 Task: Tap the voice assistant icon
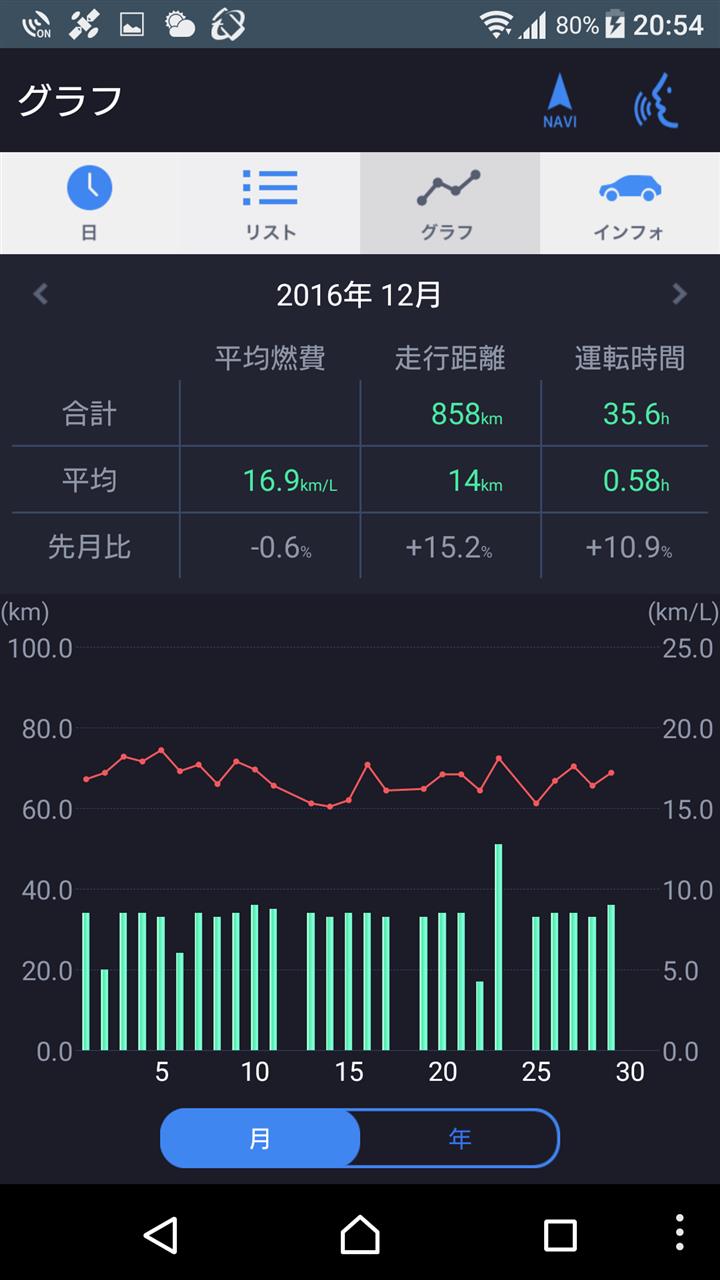(x=657, y=101)
